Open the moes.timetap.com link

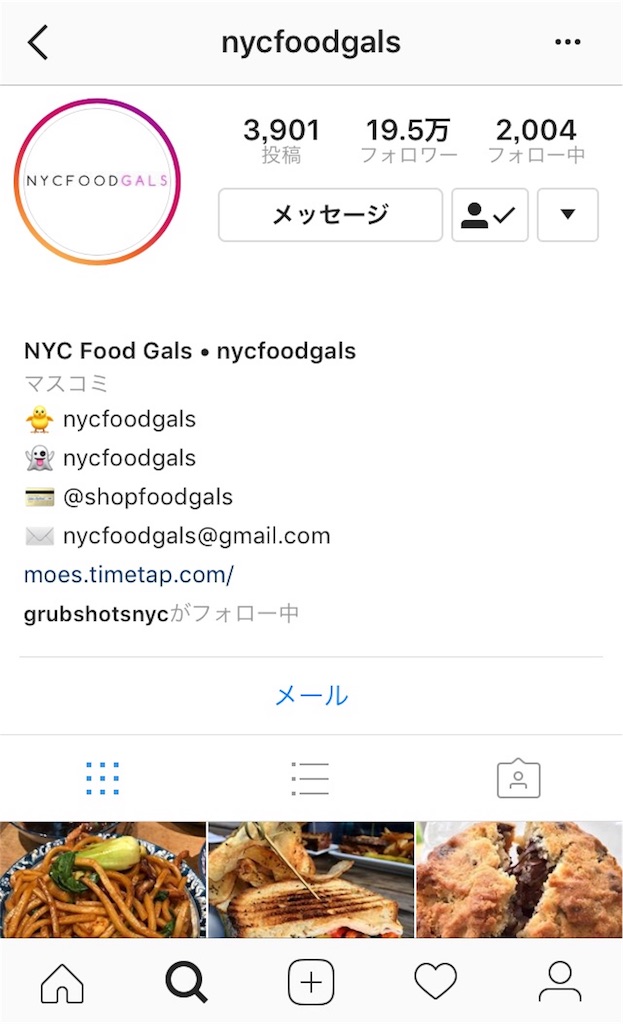coord(129,575)
